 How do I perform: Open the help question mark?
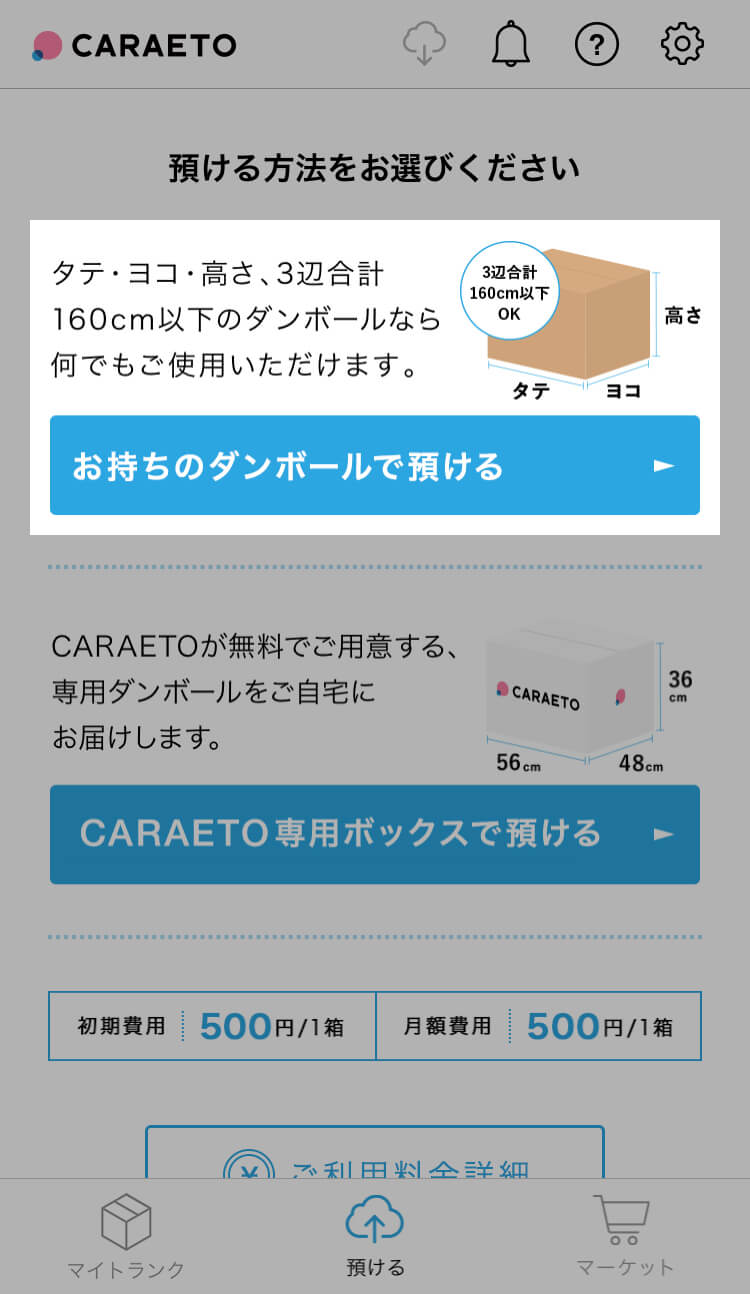597,45
